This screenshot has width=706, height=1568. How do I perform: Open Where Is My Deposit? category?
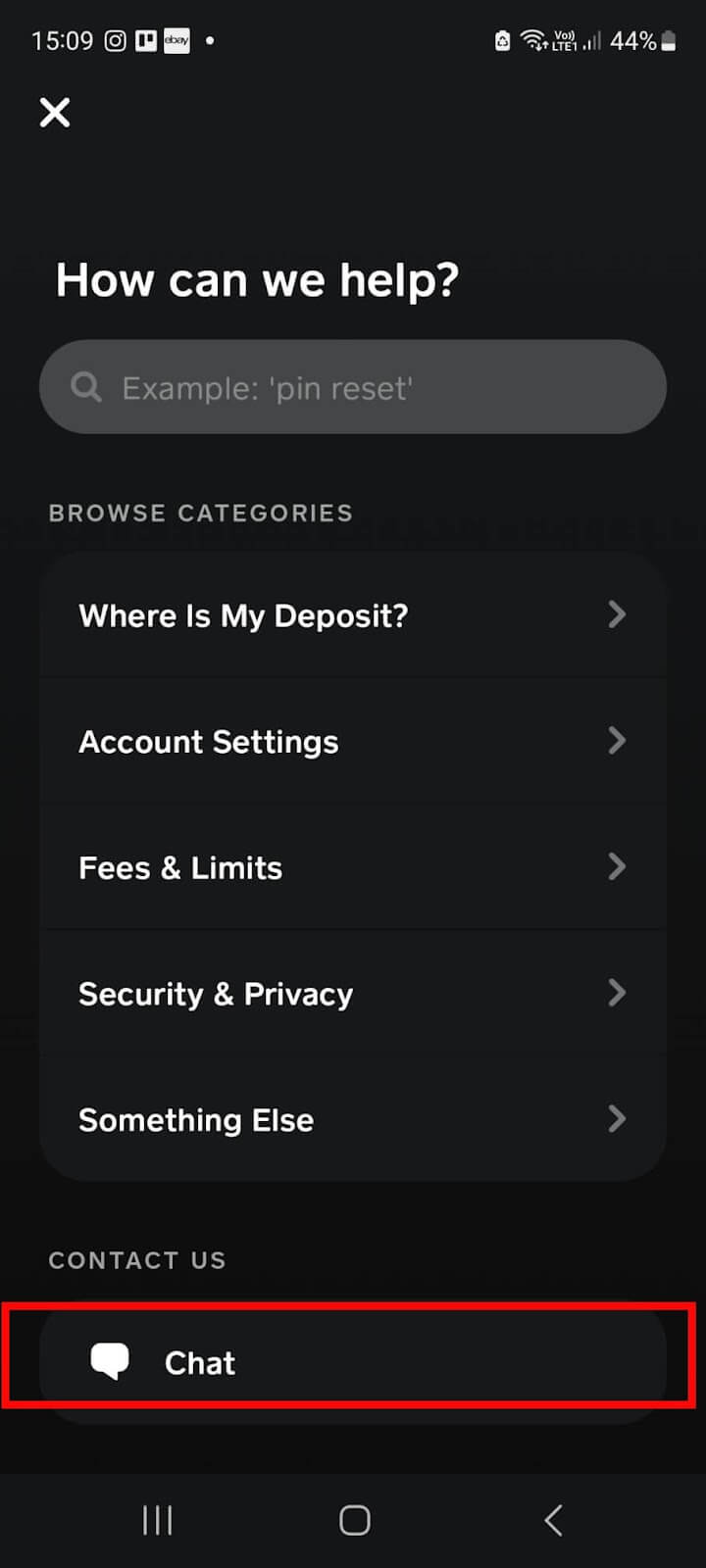(353, 615)
